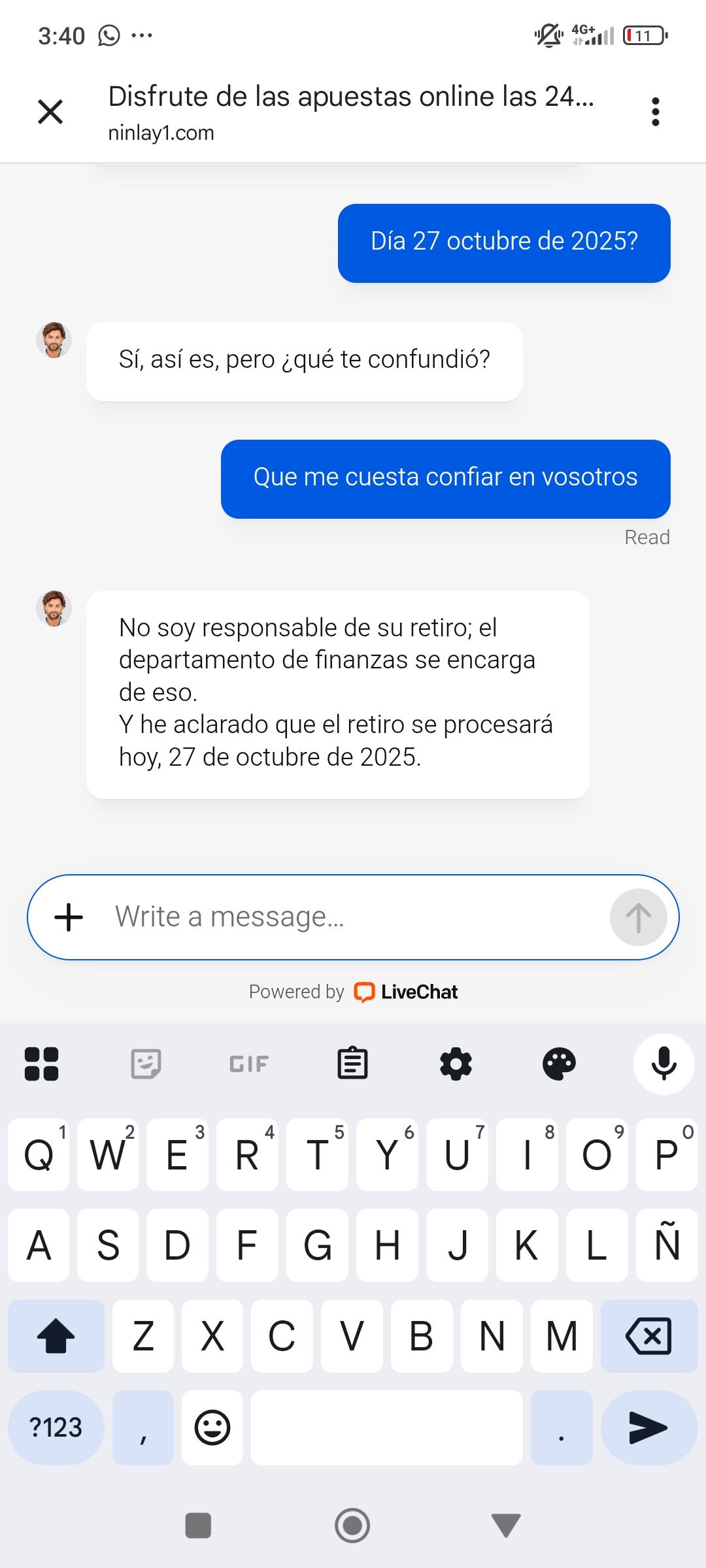Send the chat message with arrow button
The image size is (706, 1568).
tap(638, 917)
